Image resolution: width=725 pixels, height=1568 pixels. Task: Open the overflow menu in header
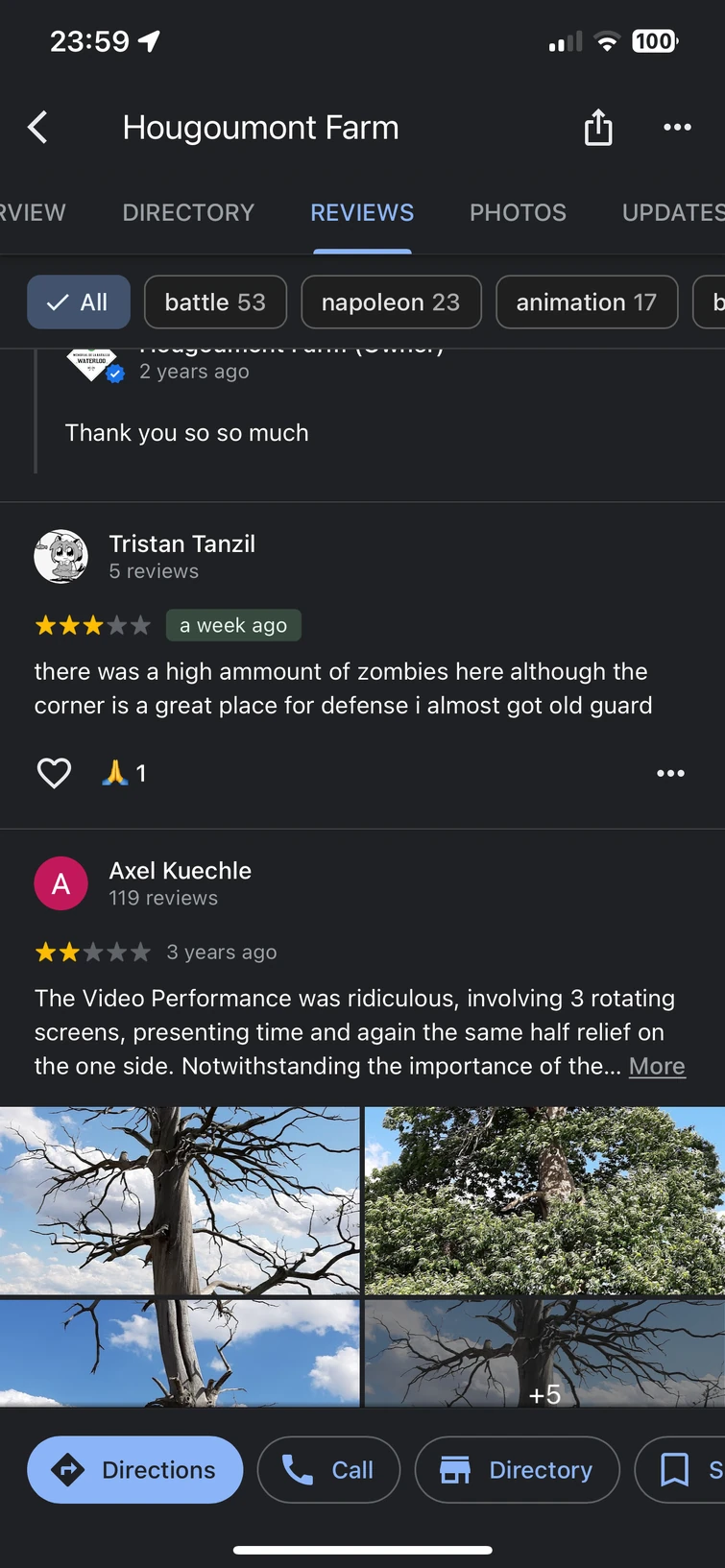677,127
